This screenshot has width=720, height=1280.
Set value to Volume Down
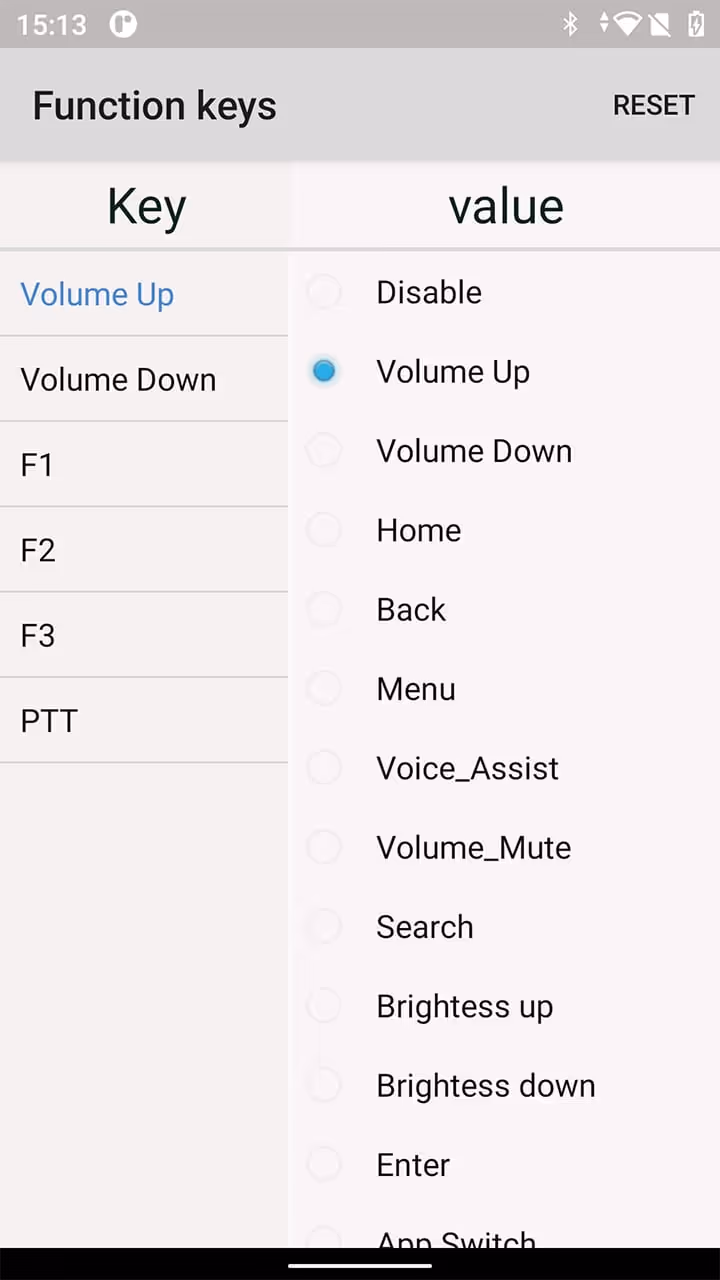[x=504, y=451]
